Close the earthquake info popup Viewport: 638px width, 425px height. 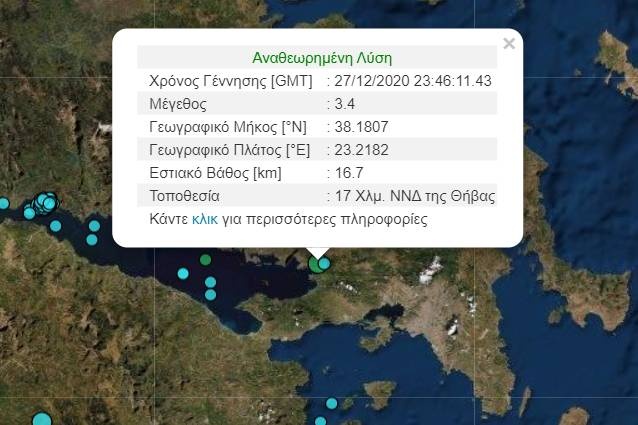click(509, 43)
